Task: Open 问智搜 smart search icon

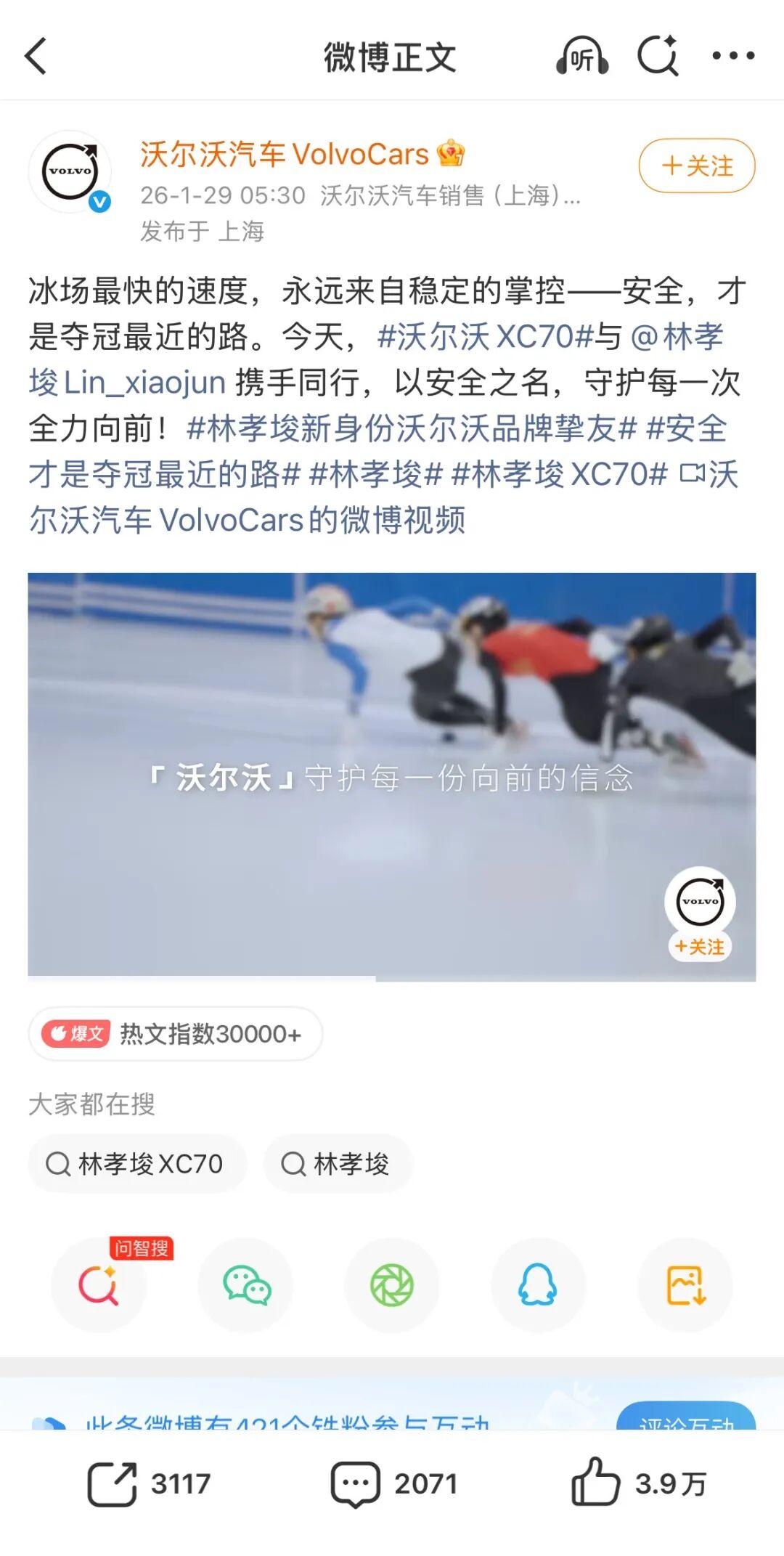Action: (99, 1285)
